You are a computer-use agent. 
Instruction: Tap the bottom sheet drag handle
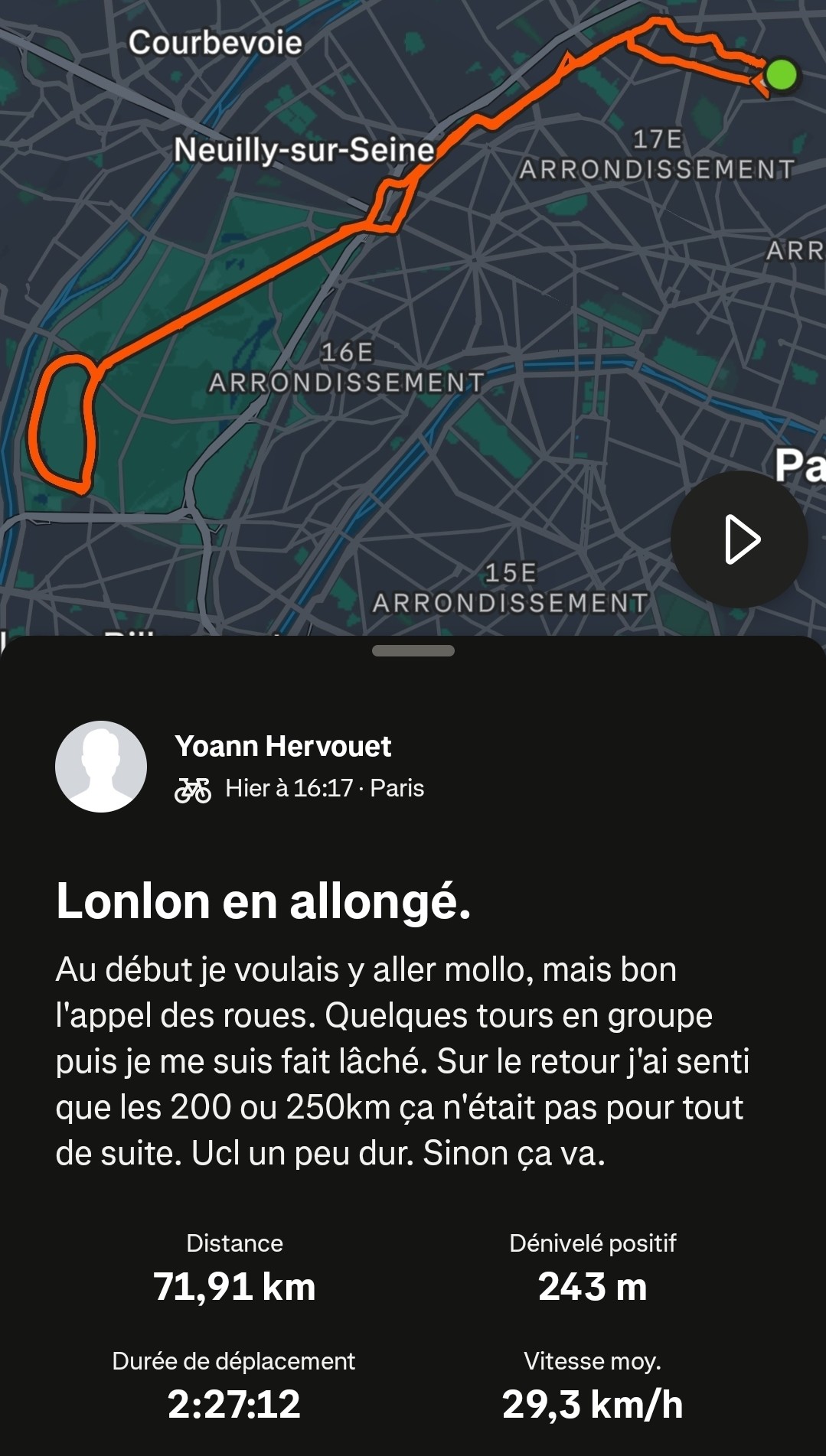pyautogui.click(x=413, y=651)
